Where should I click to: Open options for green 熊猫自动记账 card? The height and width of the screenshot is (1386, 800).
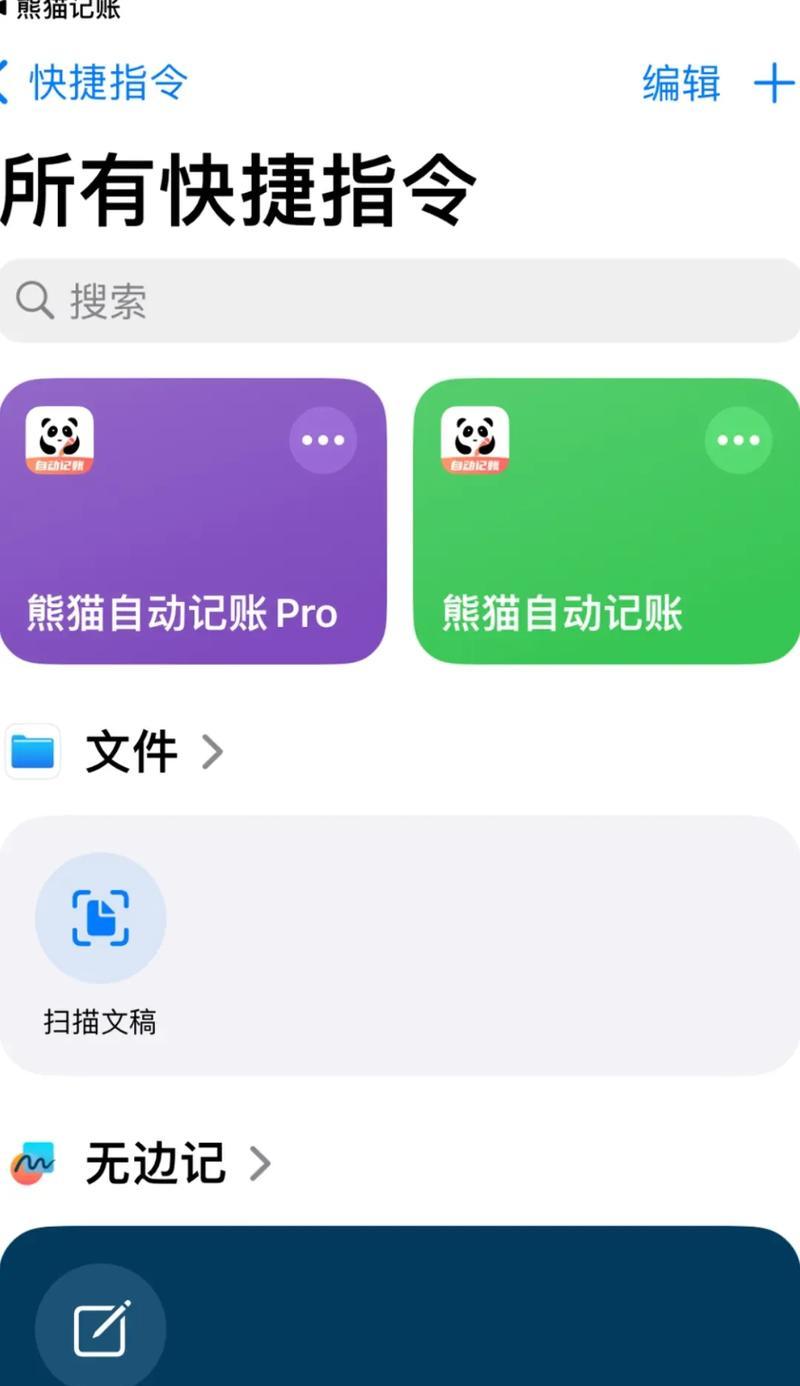[x=738, y=440]
